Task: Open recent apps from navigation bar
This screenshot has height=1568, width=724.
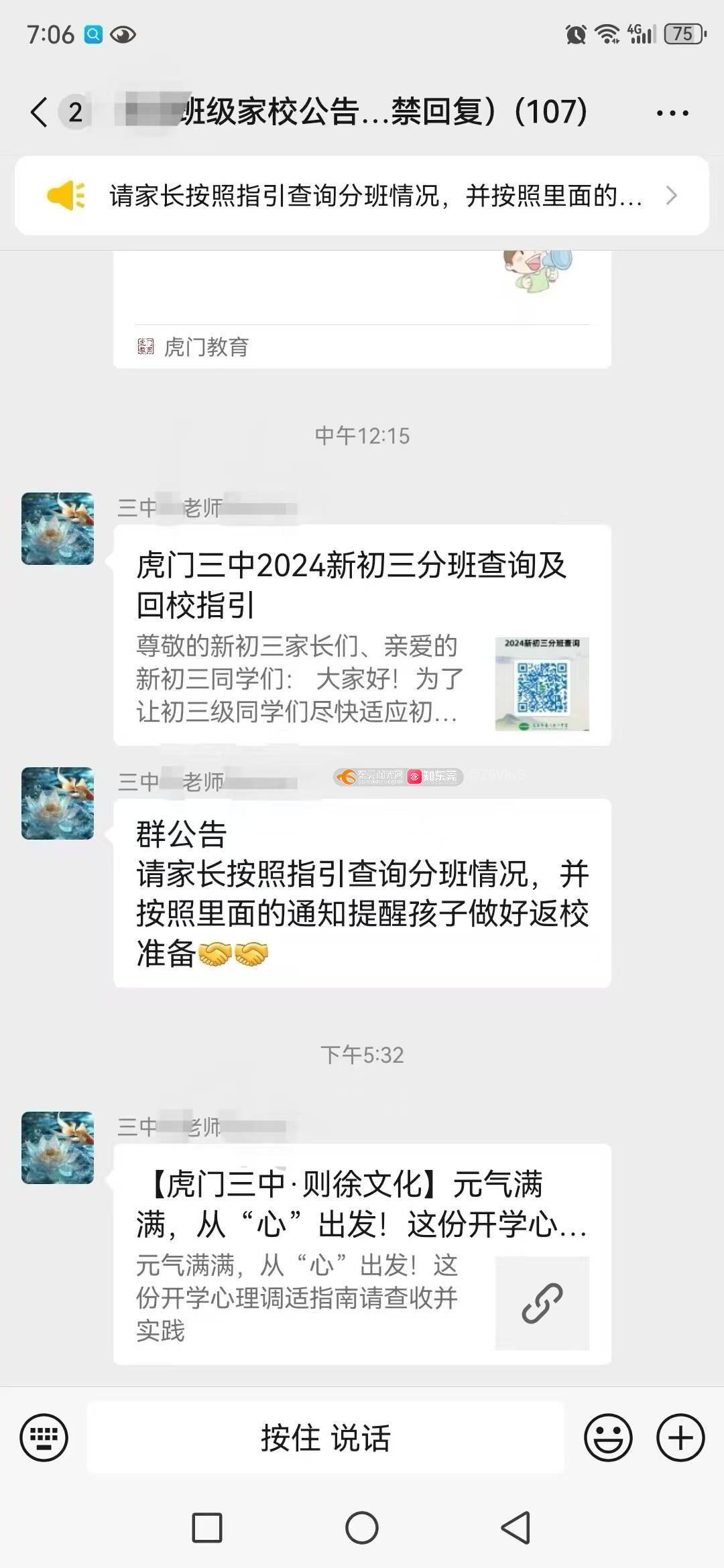Action: point(207,1528)
